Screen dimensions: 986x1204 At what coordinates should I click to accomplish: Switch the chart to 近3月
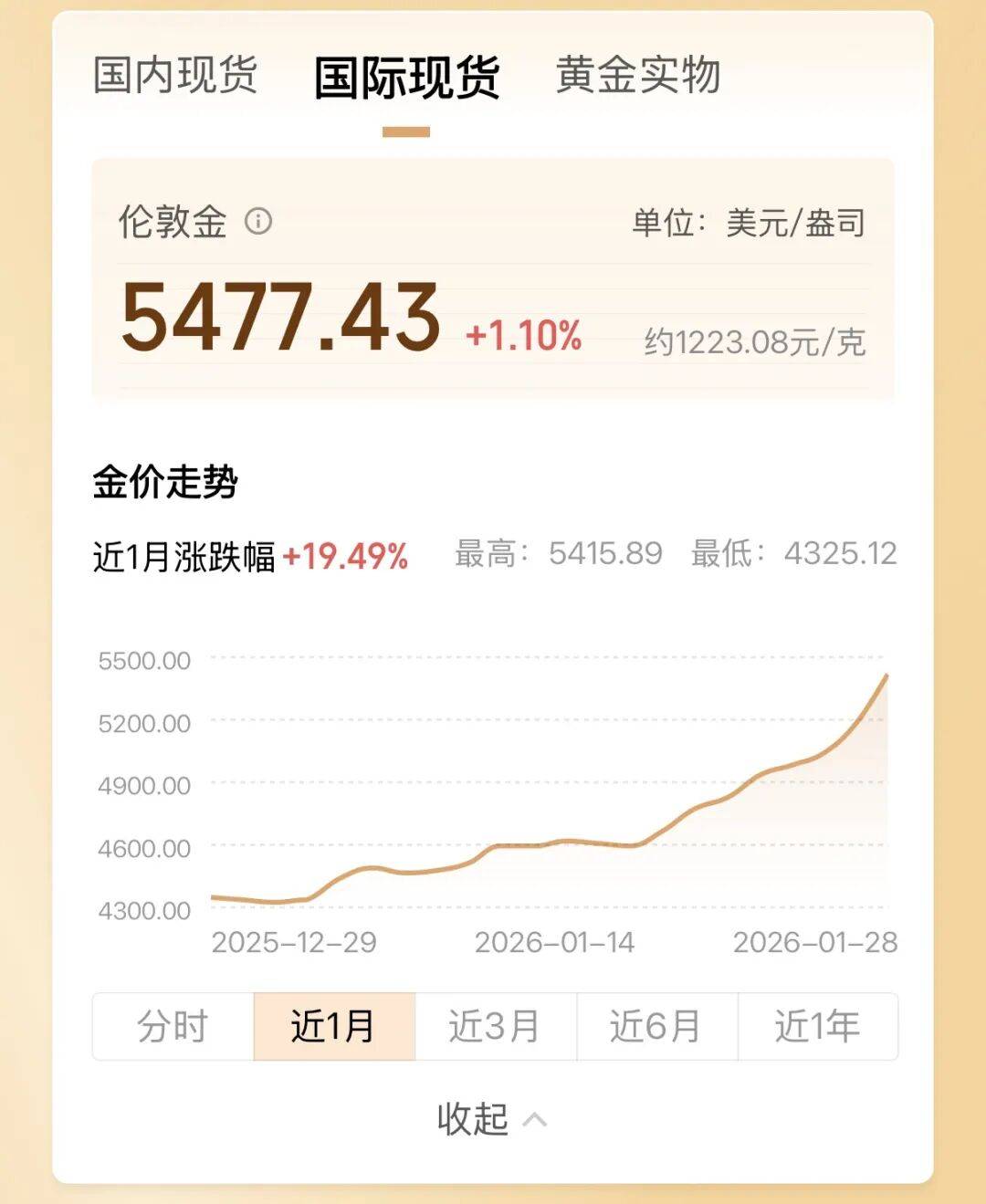point(495,1027)
